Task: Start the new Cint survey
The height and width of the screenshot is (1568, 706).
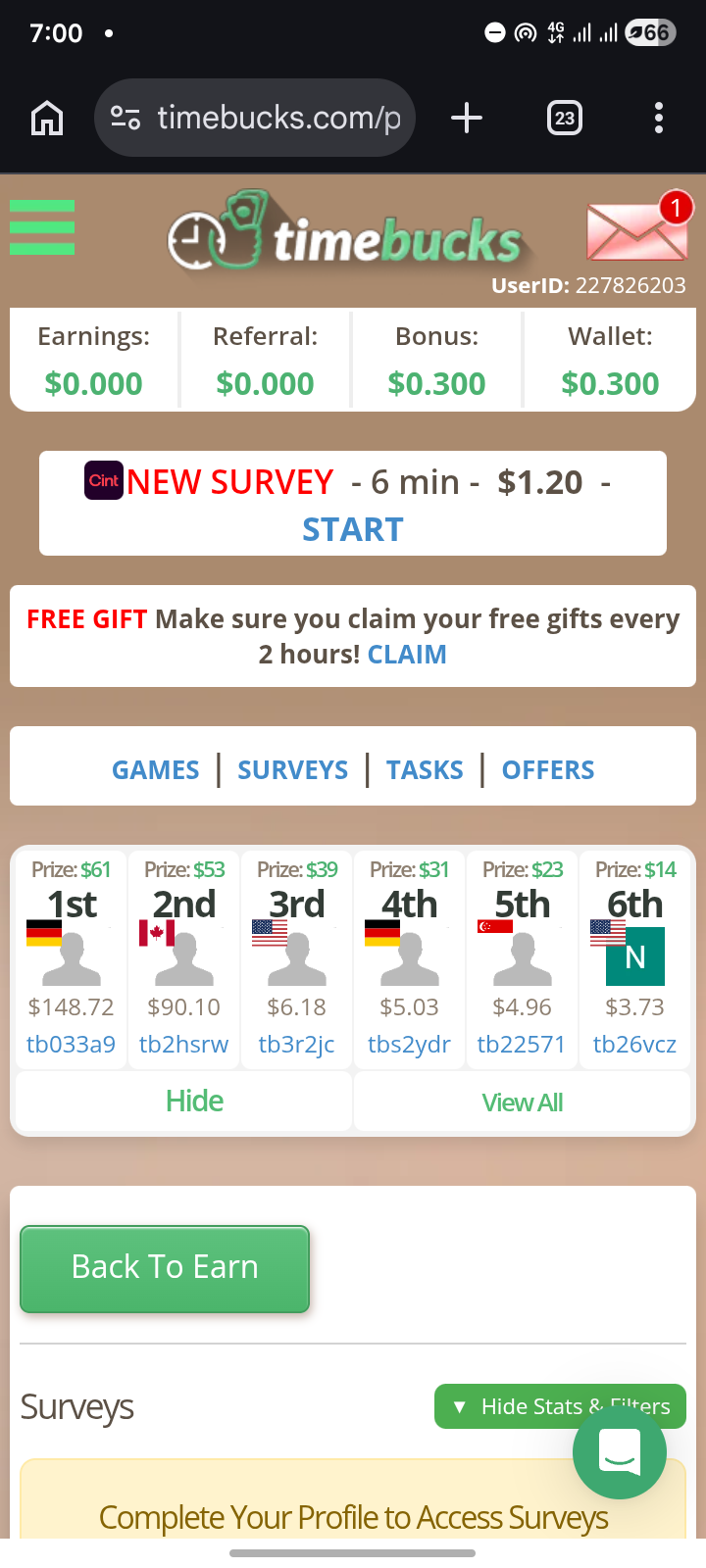Action: point(352,529)
